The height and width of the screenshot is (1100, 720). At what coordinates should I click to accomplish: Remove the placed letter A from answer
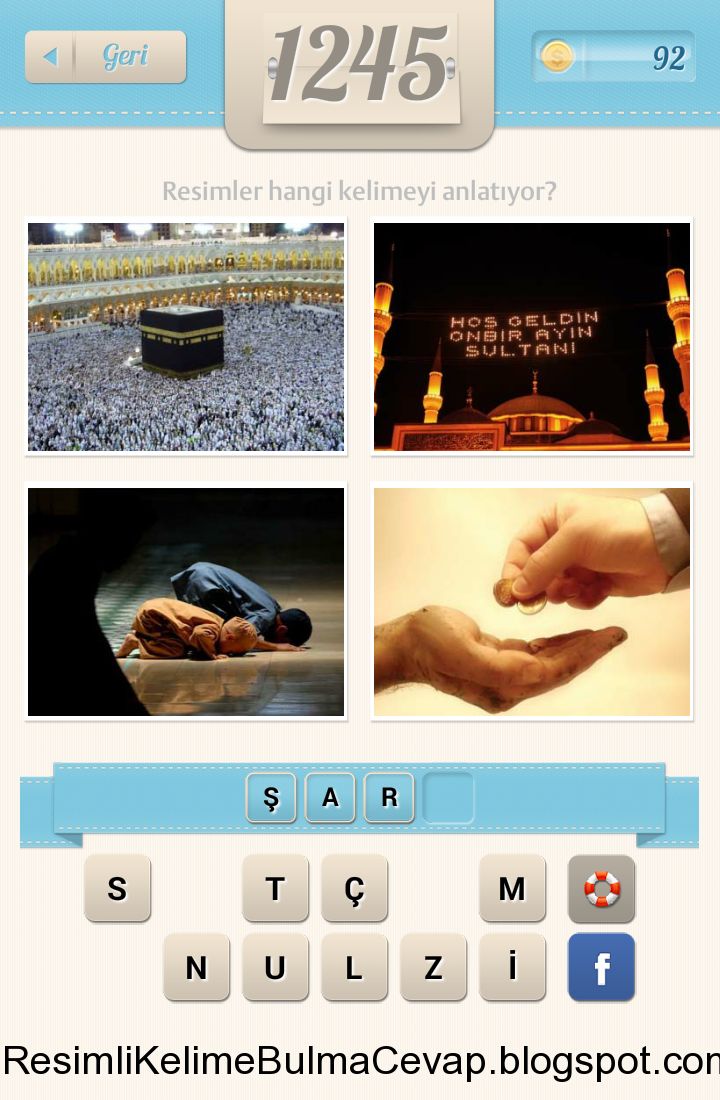point(330,798)
